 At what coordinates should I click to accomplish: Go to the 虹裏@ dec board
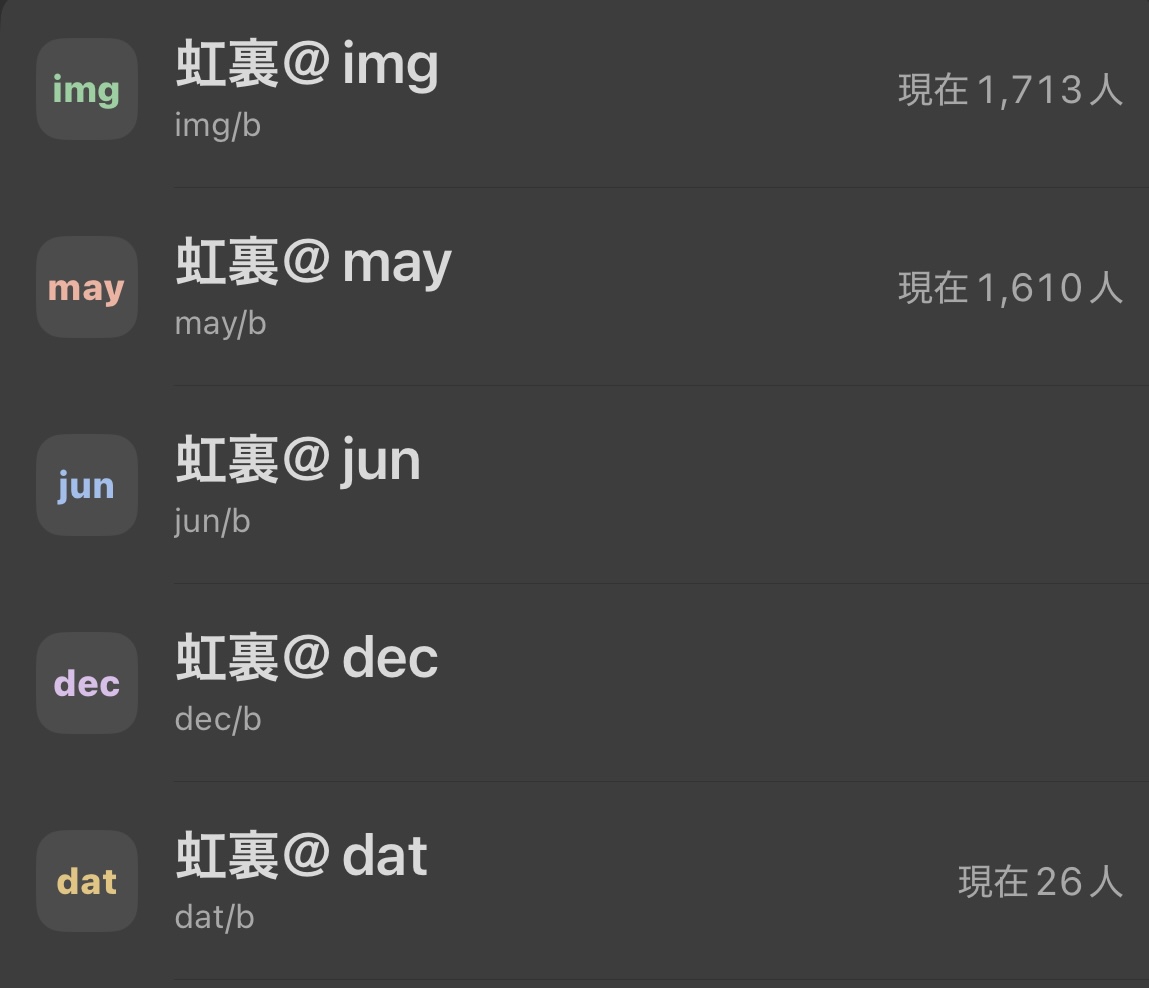pos(574,682)
